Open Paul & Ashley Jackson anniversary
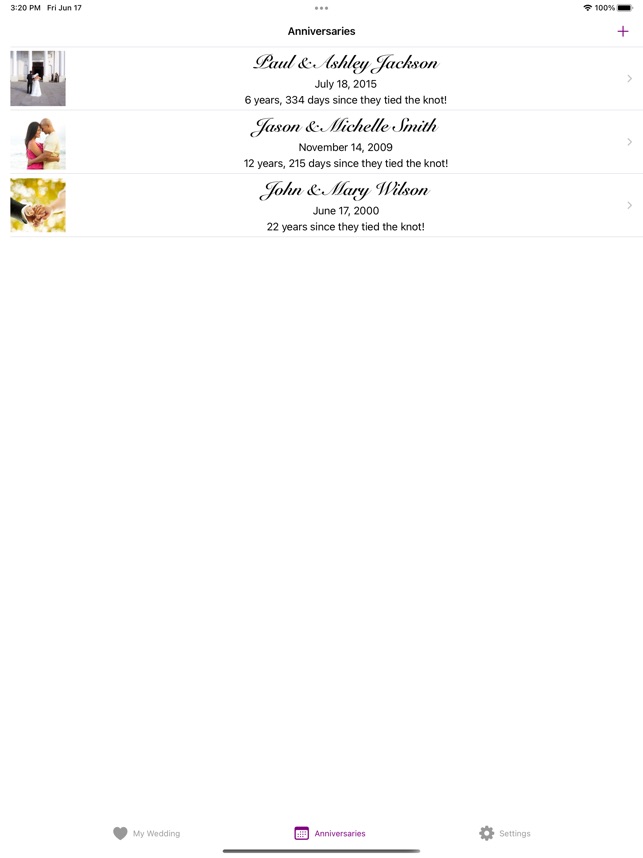The image size is (643, 858). (345, 79)
